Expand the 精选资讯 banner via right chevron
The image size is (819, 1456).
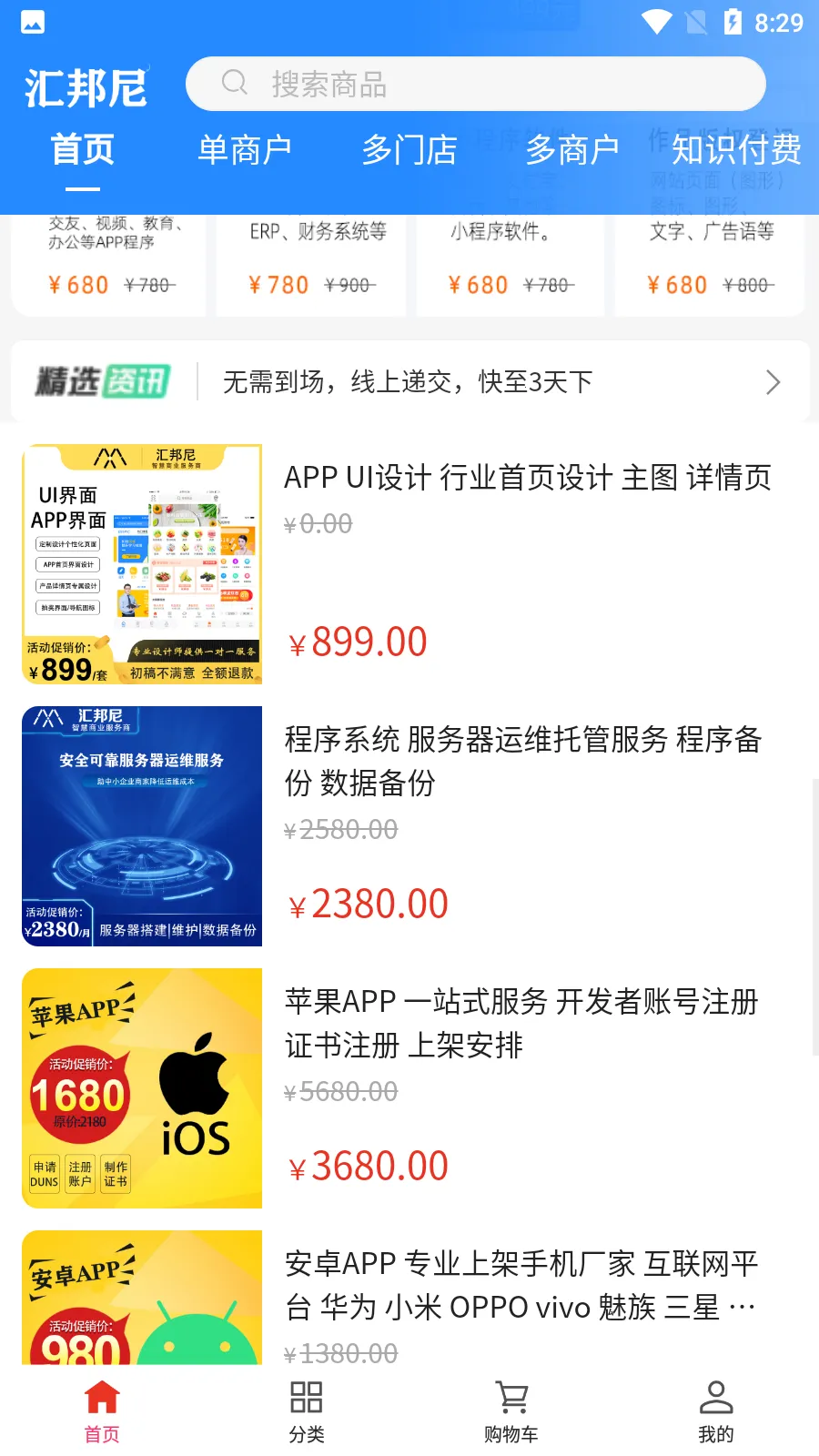[774, 380]
